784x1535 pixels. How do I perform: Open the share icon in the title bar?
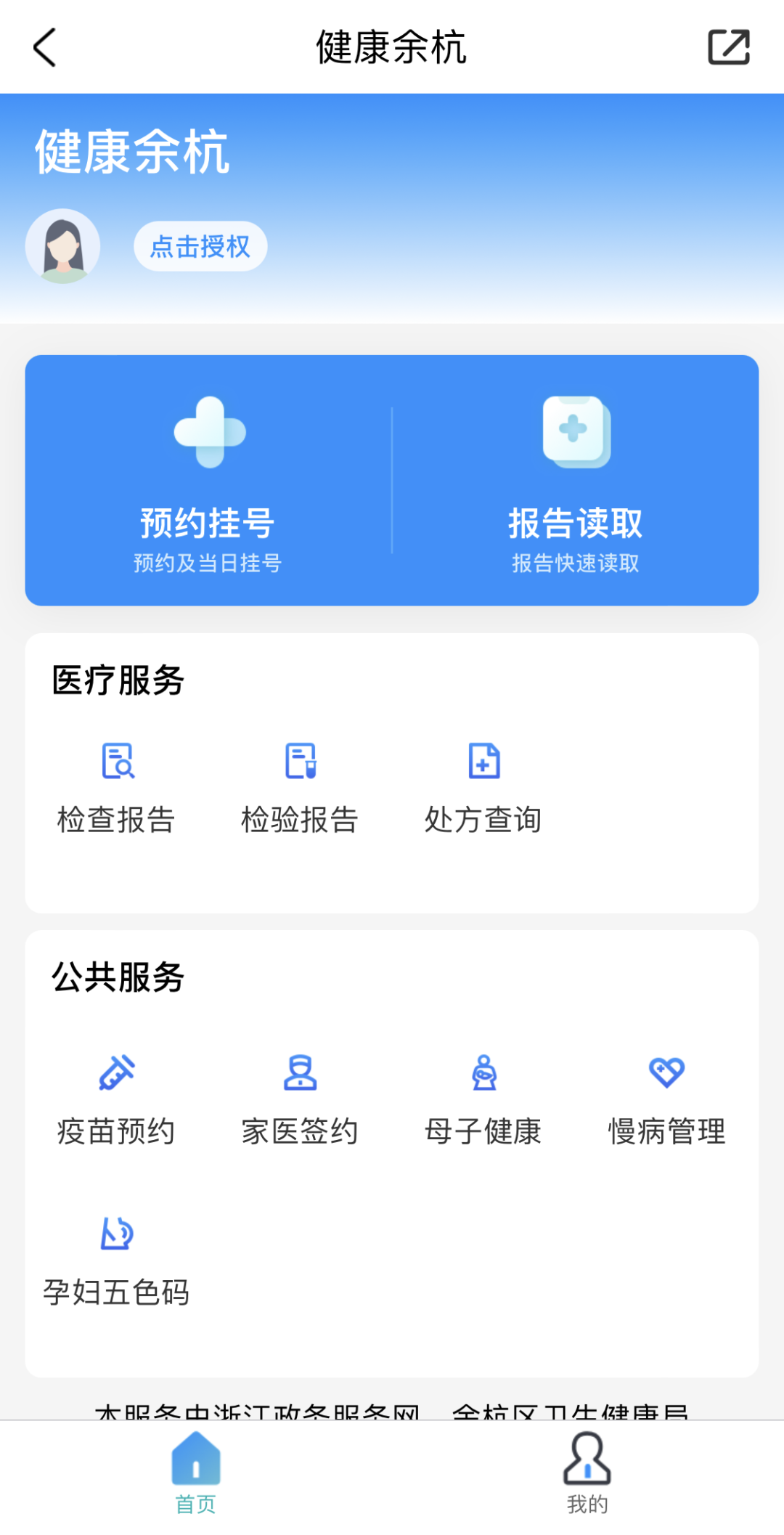point(728,48)
